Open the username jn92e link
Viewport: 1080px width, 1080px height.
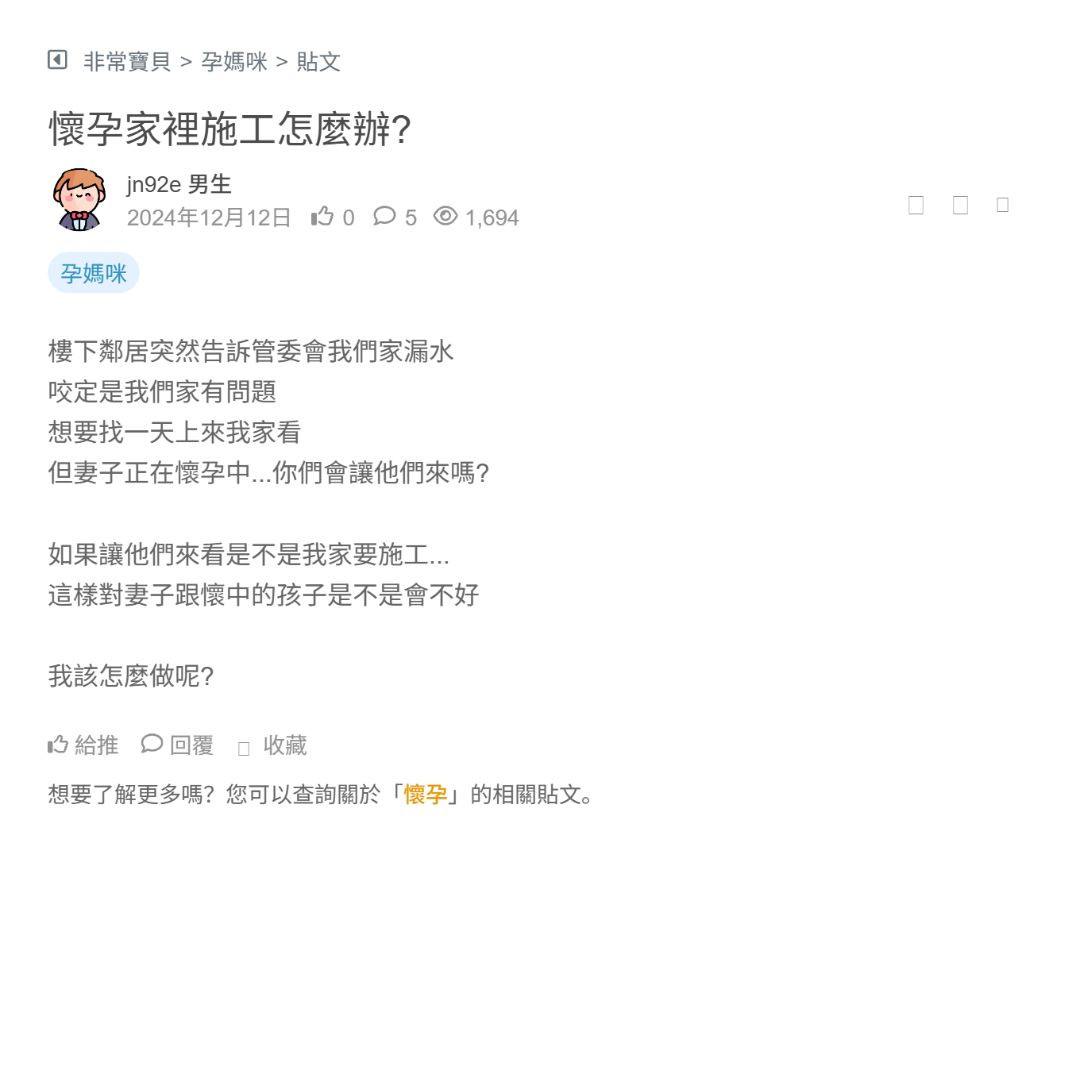(153, 184)
